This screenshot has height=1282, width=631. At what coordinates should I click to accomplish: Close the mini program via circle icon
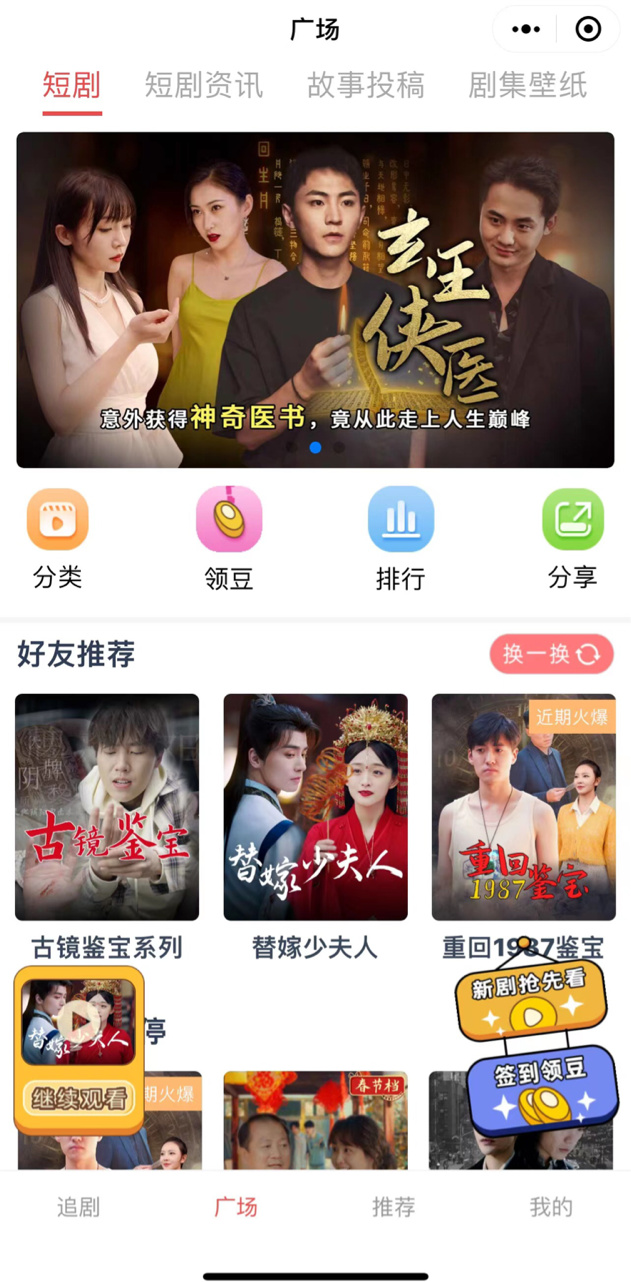tap(589, 30)
